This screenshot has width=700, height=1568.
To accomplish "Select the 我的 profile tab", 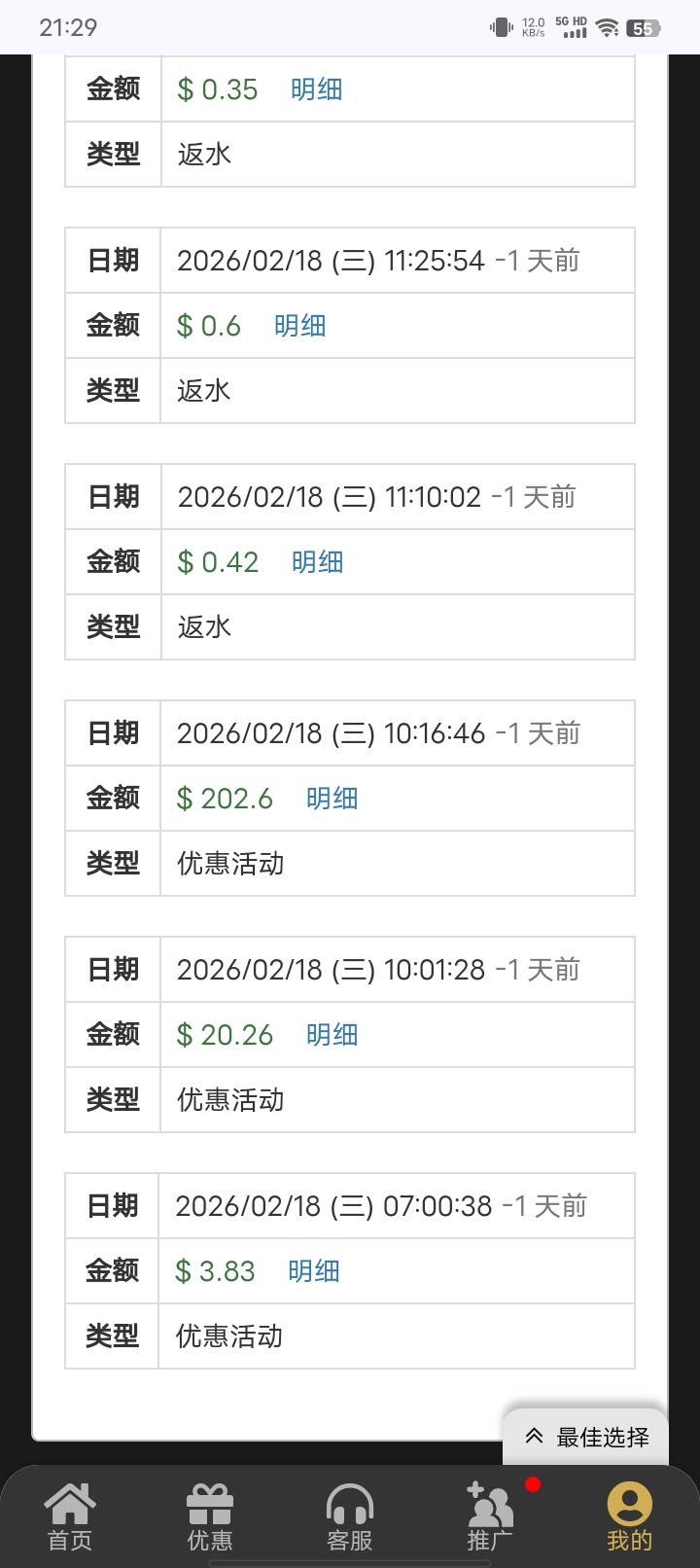I will coord(630,1516).
